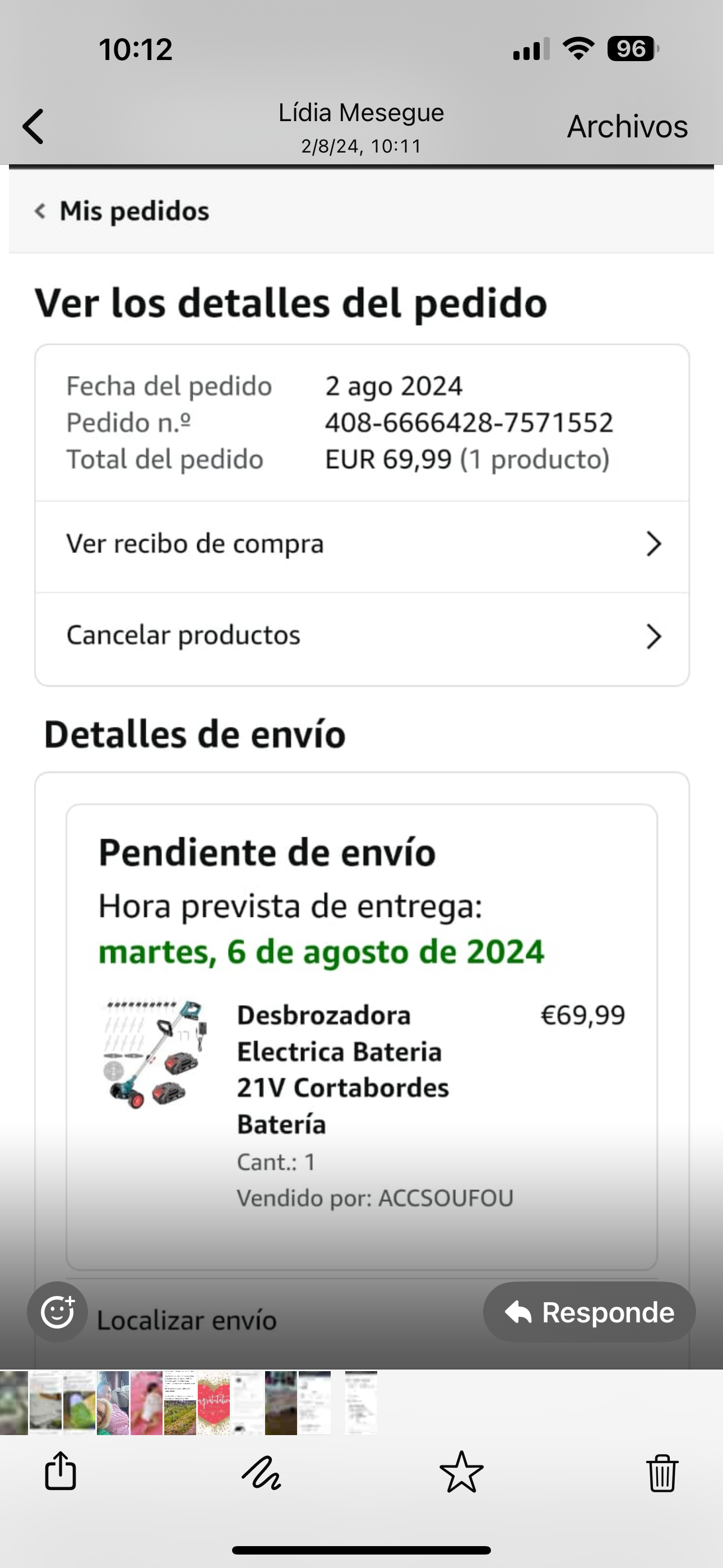The image size is (723, 1568).
Task: Add an emoji reaction to this image
Action: click(57, 1312)
